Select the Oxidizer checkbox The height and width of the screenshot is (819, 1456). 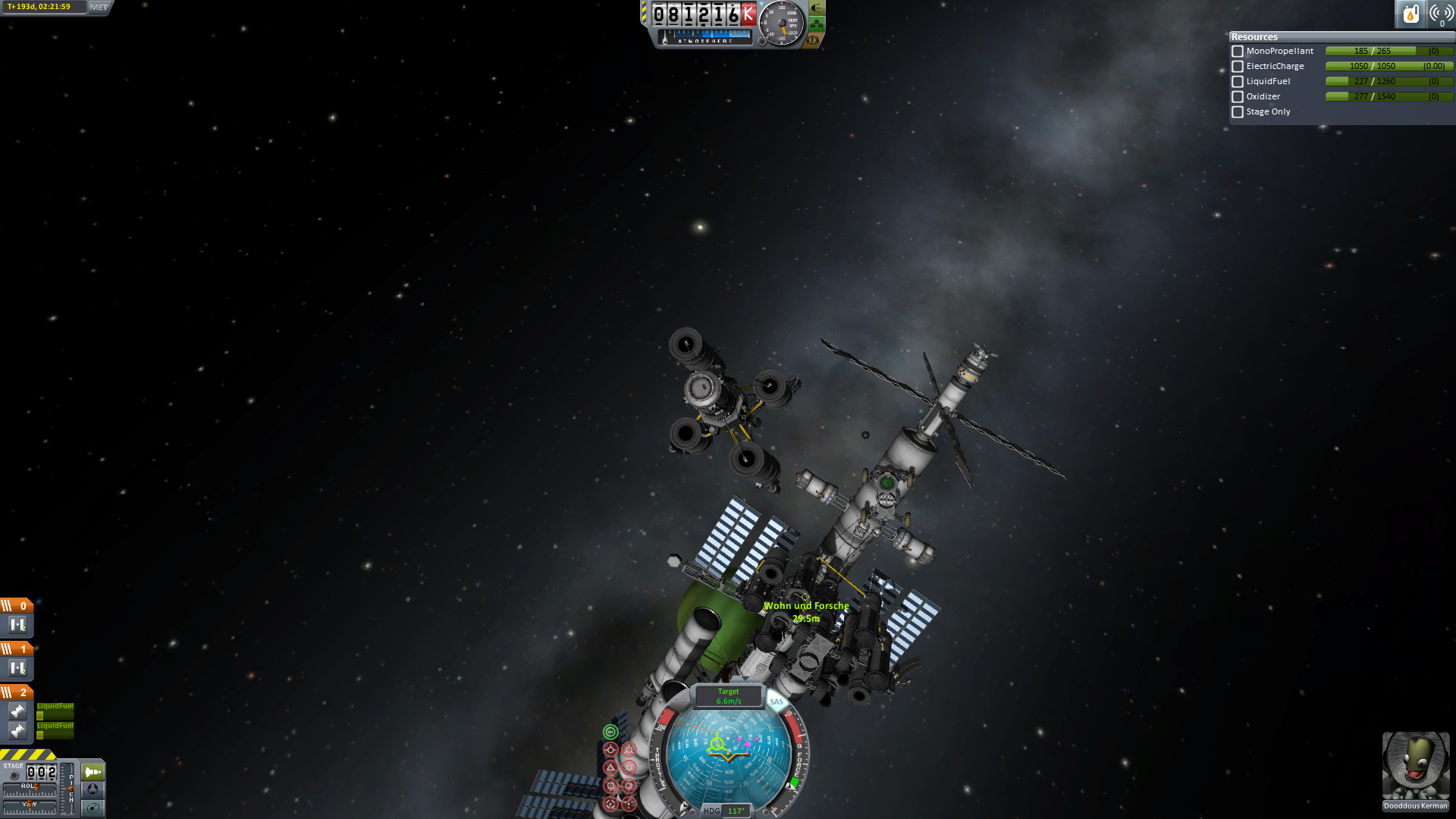[x=1238, y=97]
